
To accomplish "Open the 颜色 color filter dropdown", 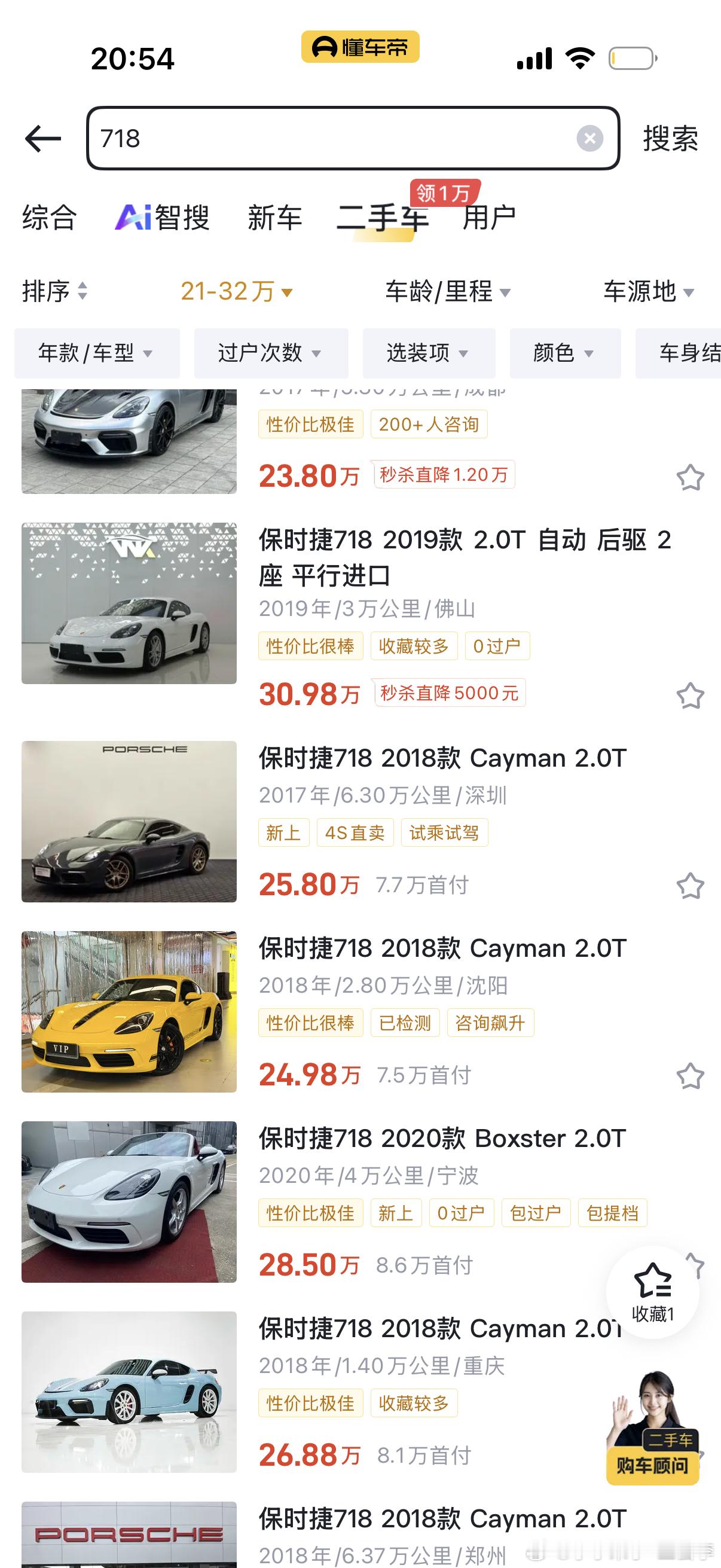I will (x=563, y=353).
